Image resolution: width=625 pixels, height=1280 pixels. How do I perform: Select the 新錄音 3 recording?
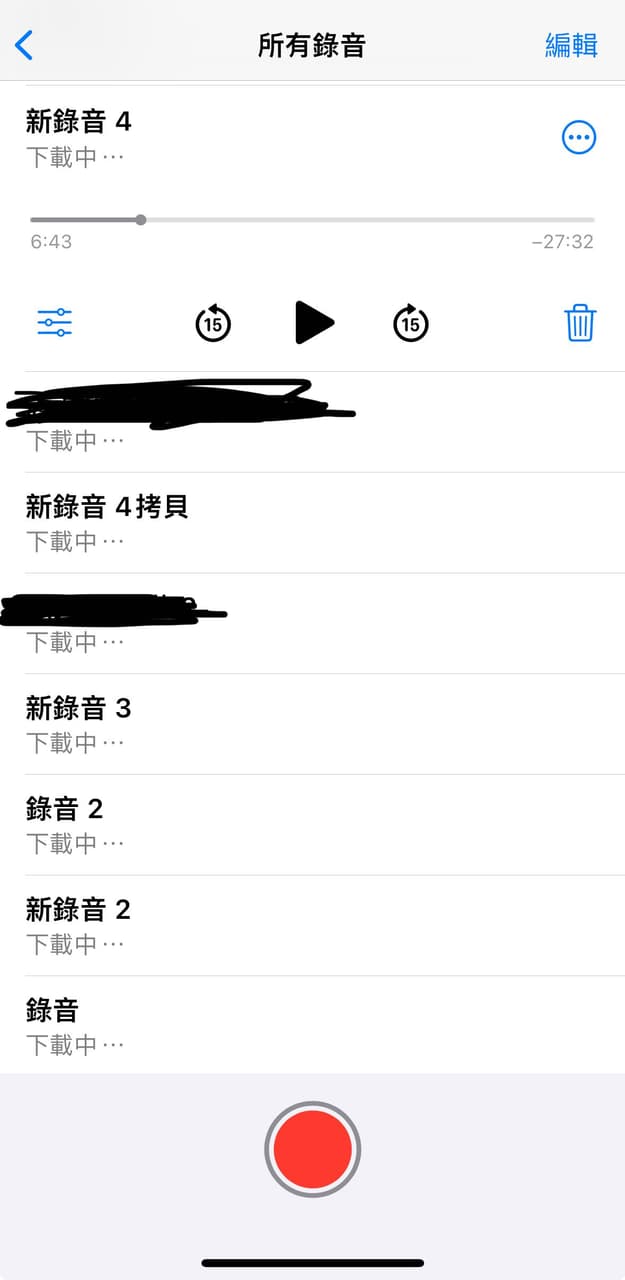tap(300, 724)
